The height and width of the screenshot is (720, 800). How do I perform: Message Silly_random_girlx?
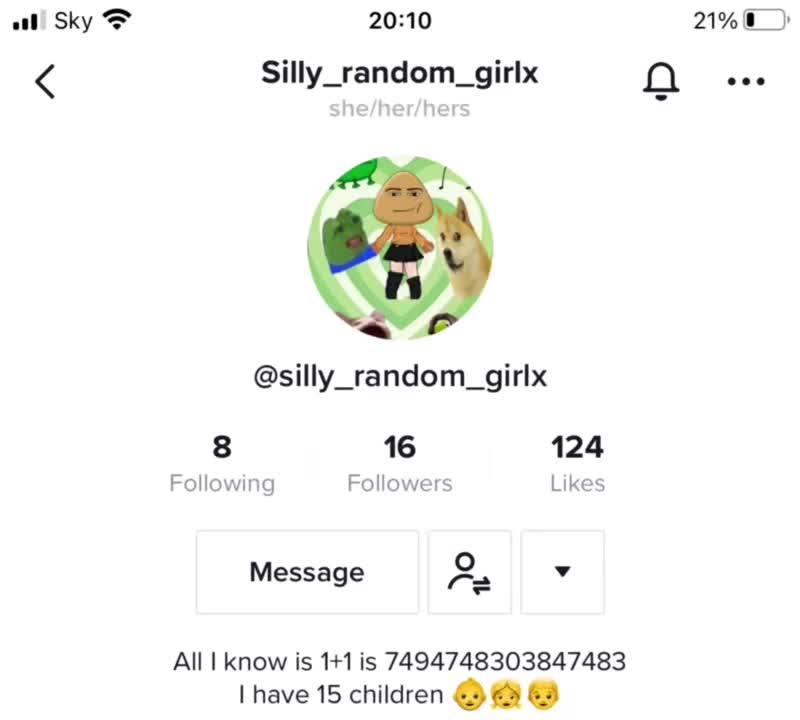click(x=307, y=572)
